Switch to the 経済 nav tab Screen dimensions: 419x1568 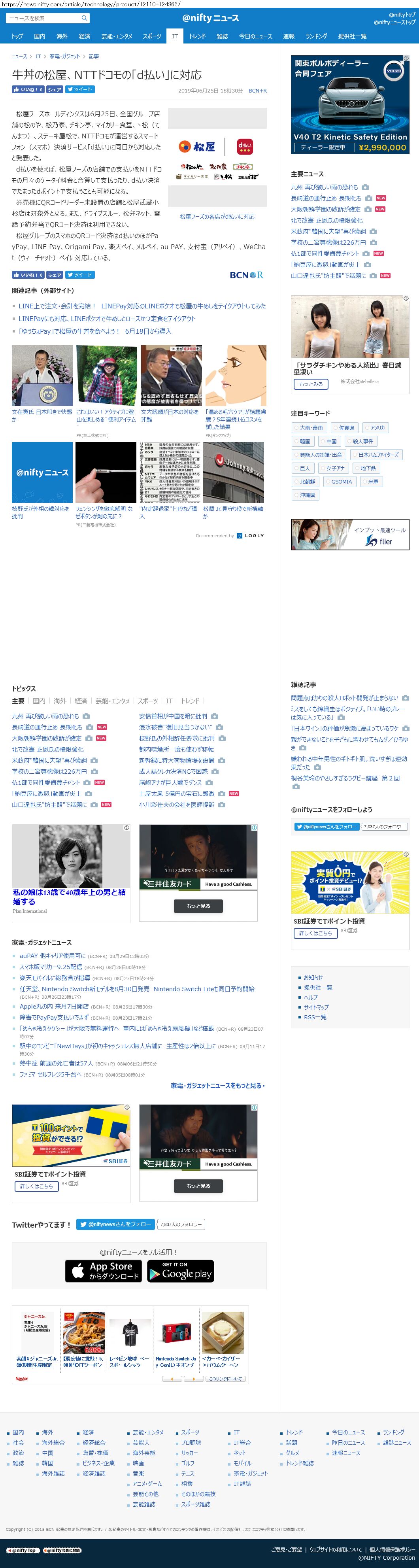[x=84, y=36]
